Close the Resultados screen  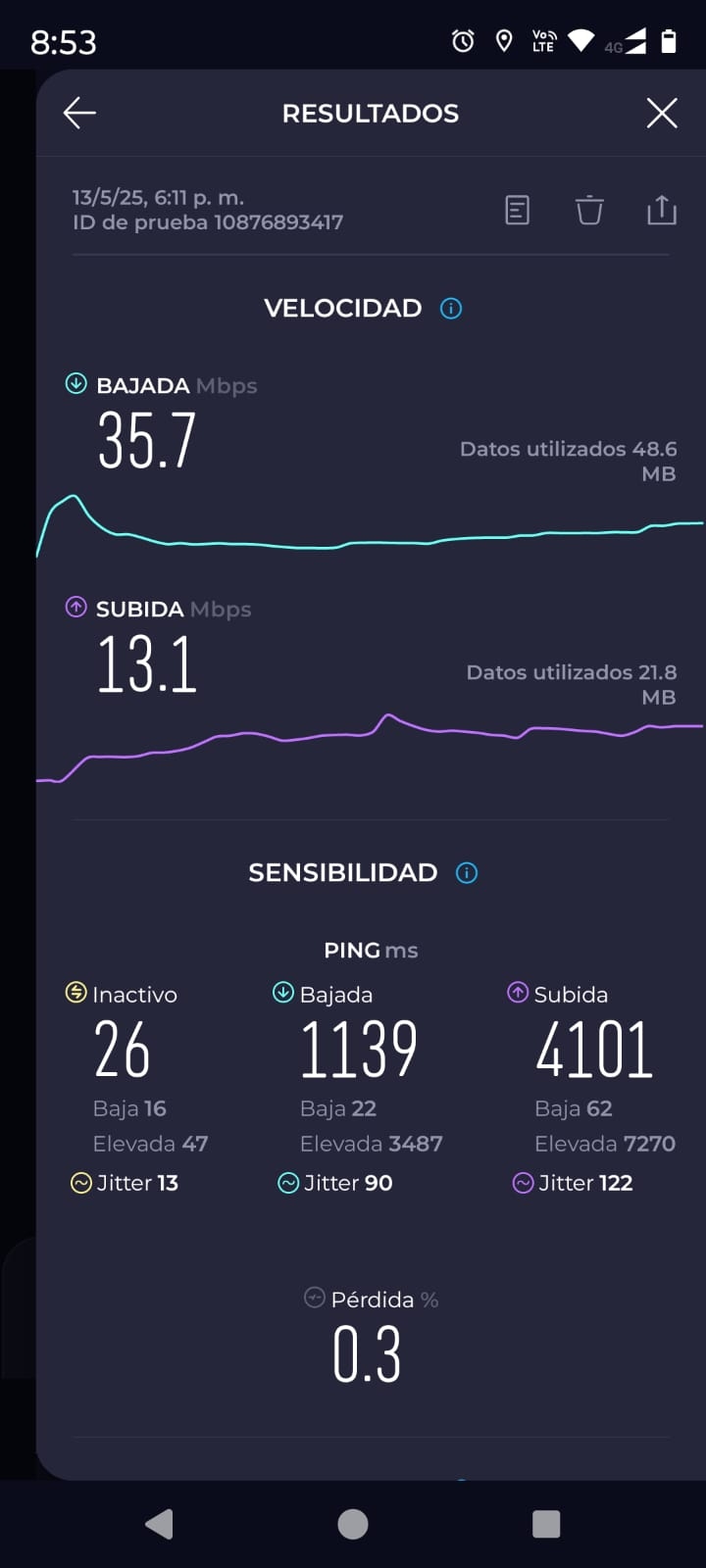tap(662, 113)
